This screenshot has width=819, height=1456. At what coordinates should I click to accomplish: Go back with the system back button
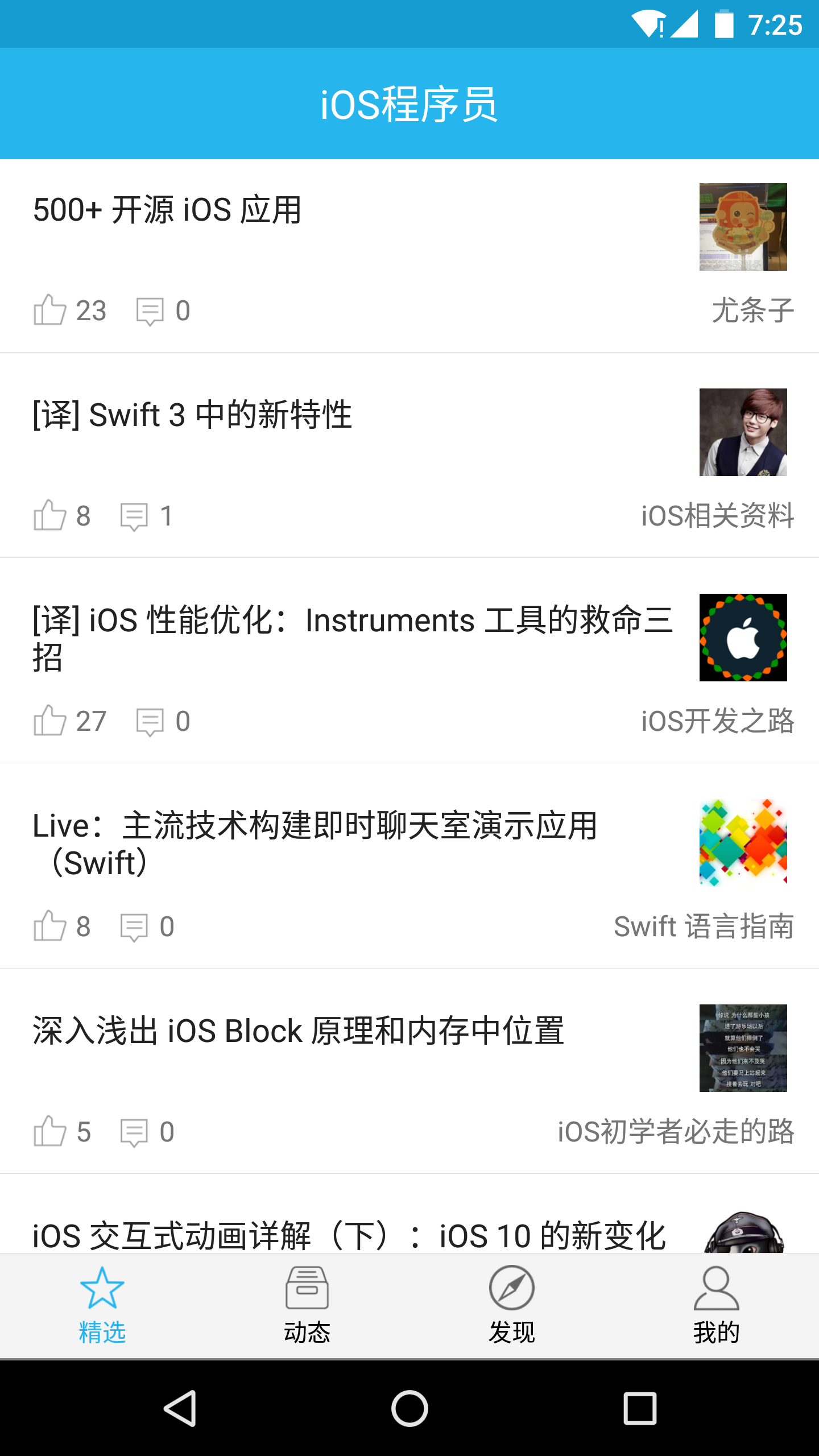click(x=180, y=1408)
